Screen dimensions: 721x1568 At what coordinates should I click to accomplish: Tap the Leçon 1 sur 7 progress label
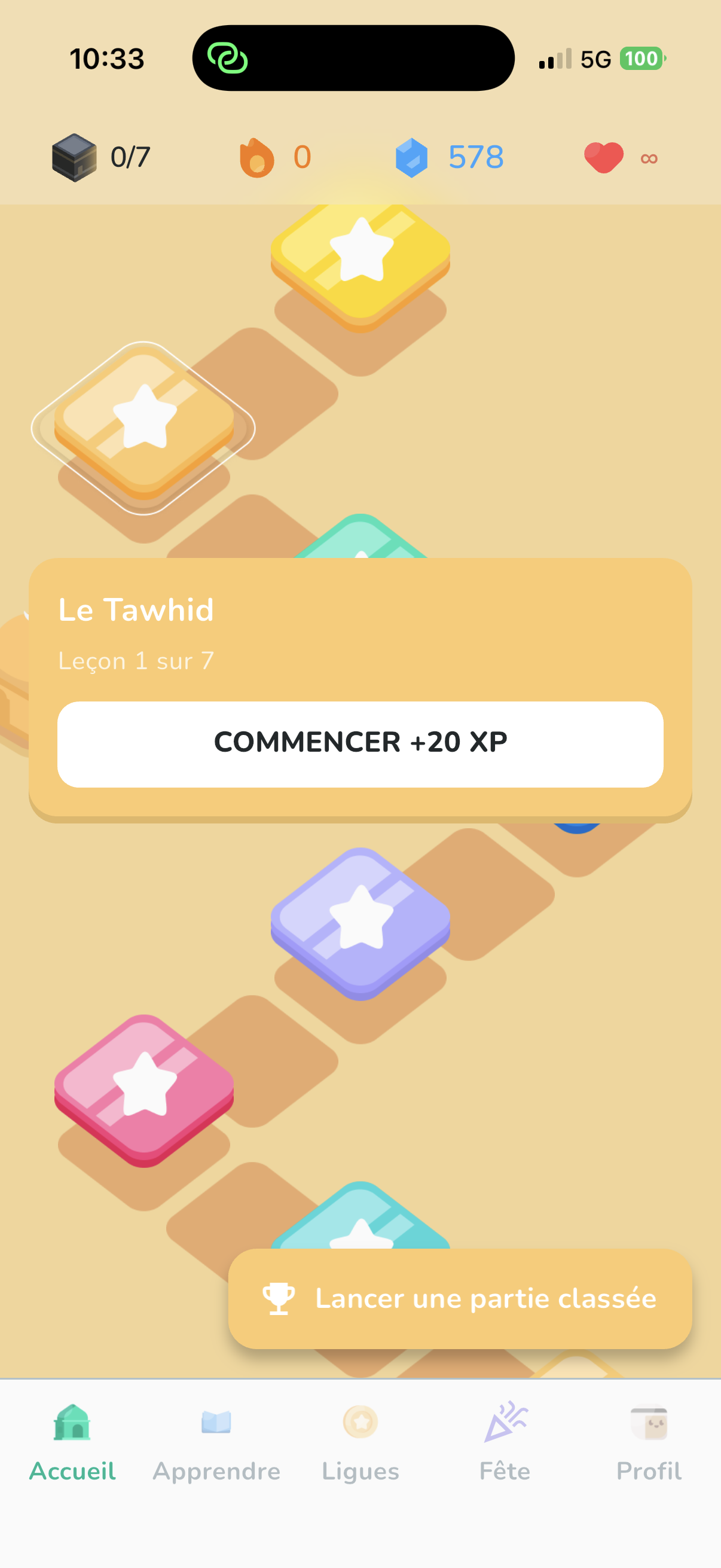point(136,660)
